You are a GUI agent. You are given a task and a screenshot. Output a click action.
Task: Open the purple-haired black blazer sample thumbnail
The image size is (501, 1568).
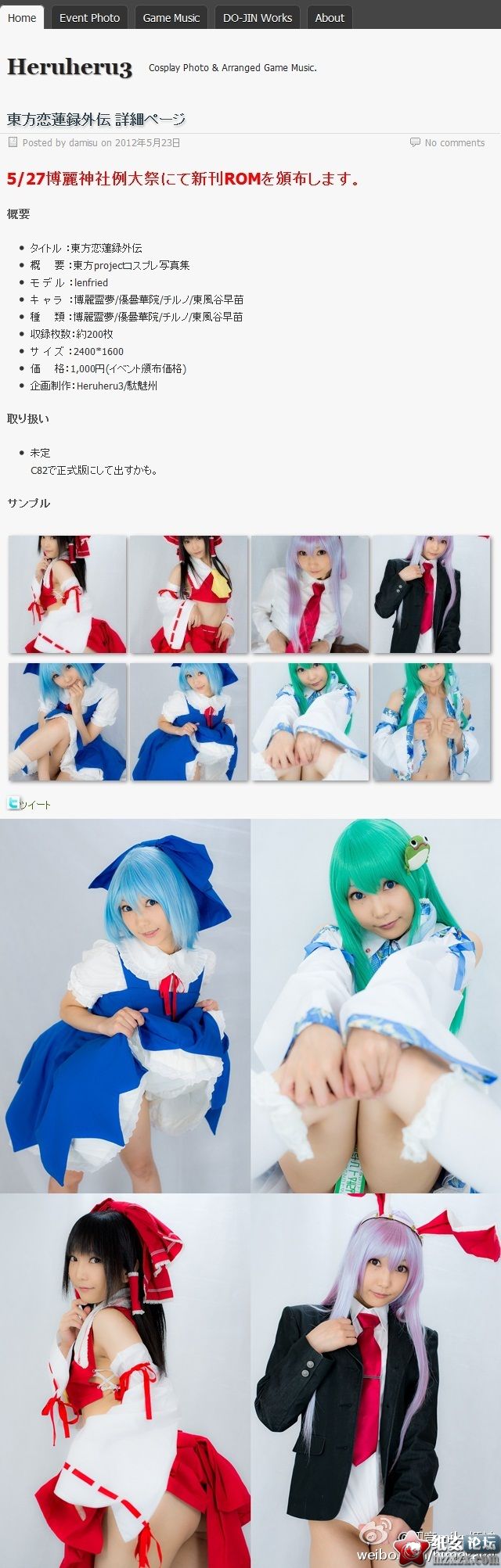431,594
